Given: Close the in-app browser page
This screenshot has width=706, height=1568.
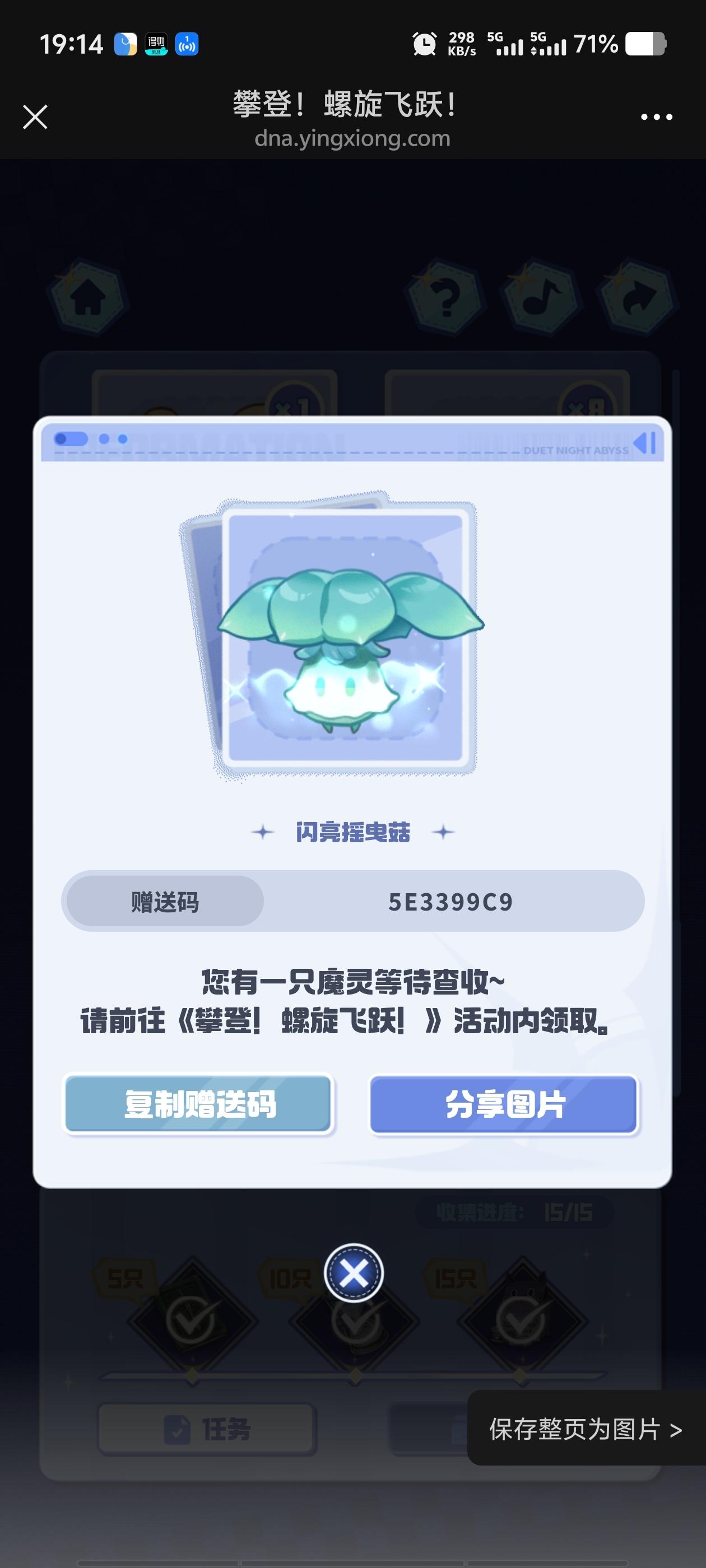Looking at the screenshot, I should pyautogui.click(x=35, y=117).
